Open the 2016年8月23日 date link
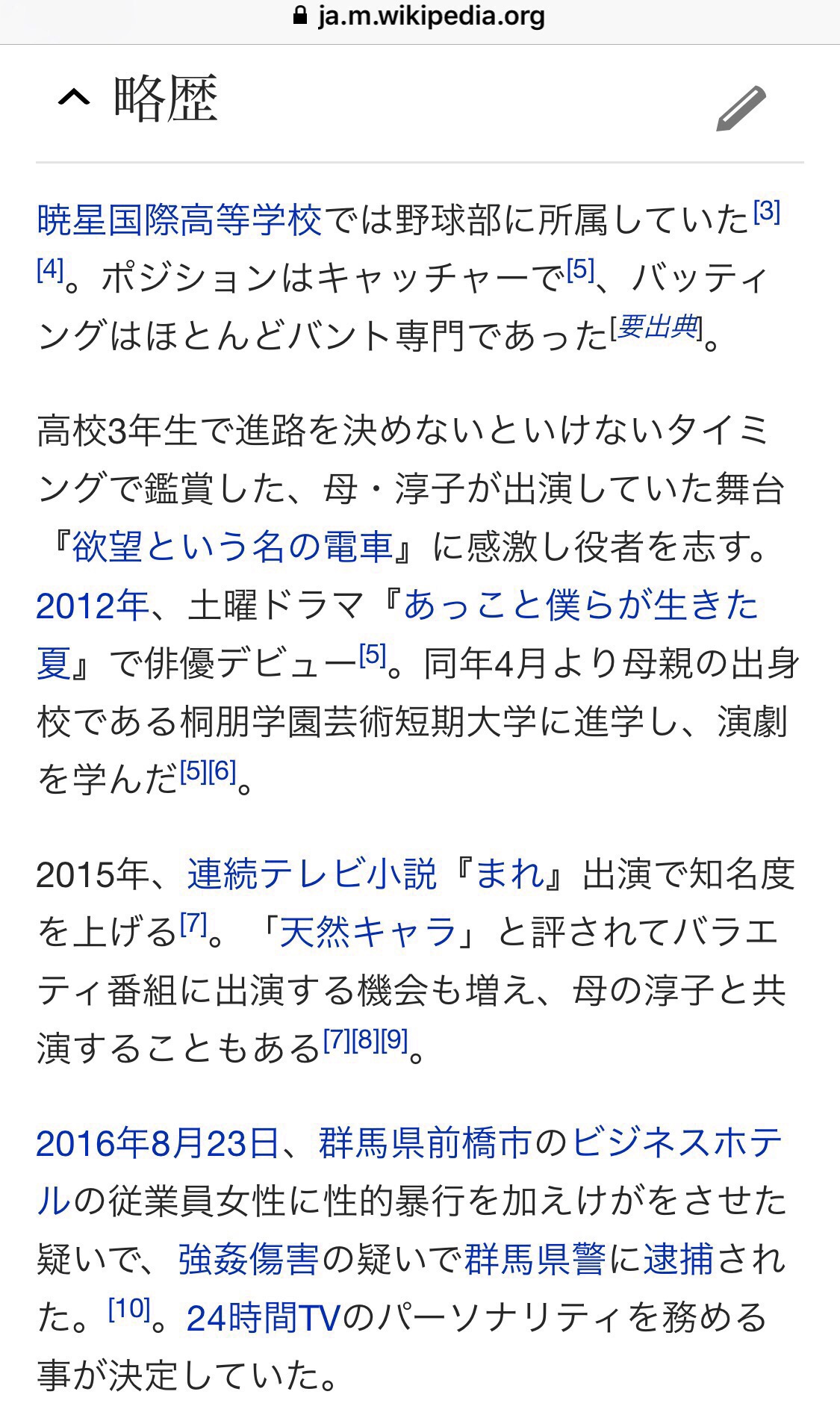 (158, 1143)
